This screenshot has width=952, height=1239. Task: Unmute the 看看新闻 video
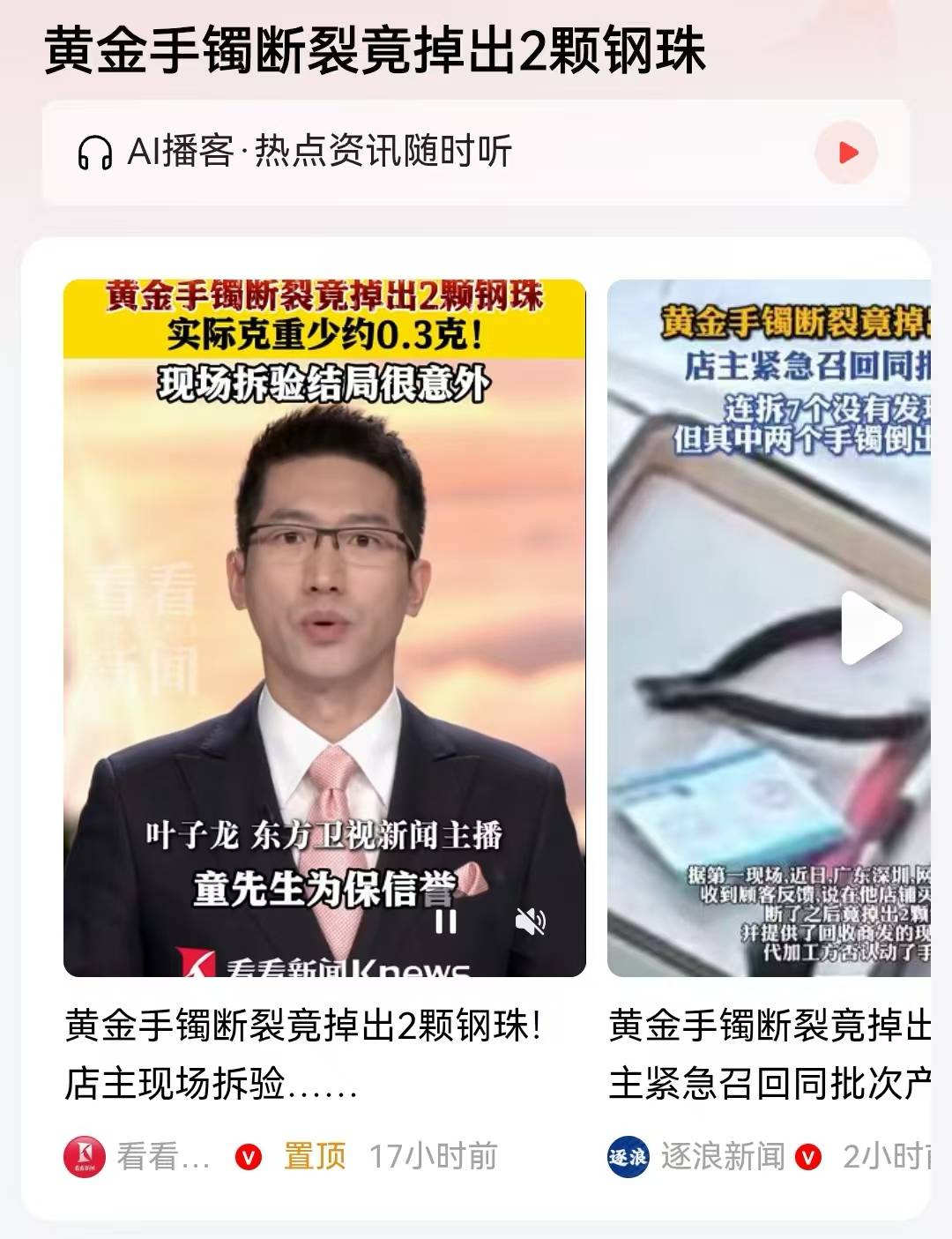pos(530,922)
